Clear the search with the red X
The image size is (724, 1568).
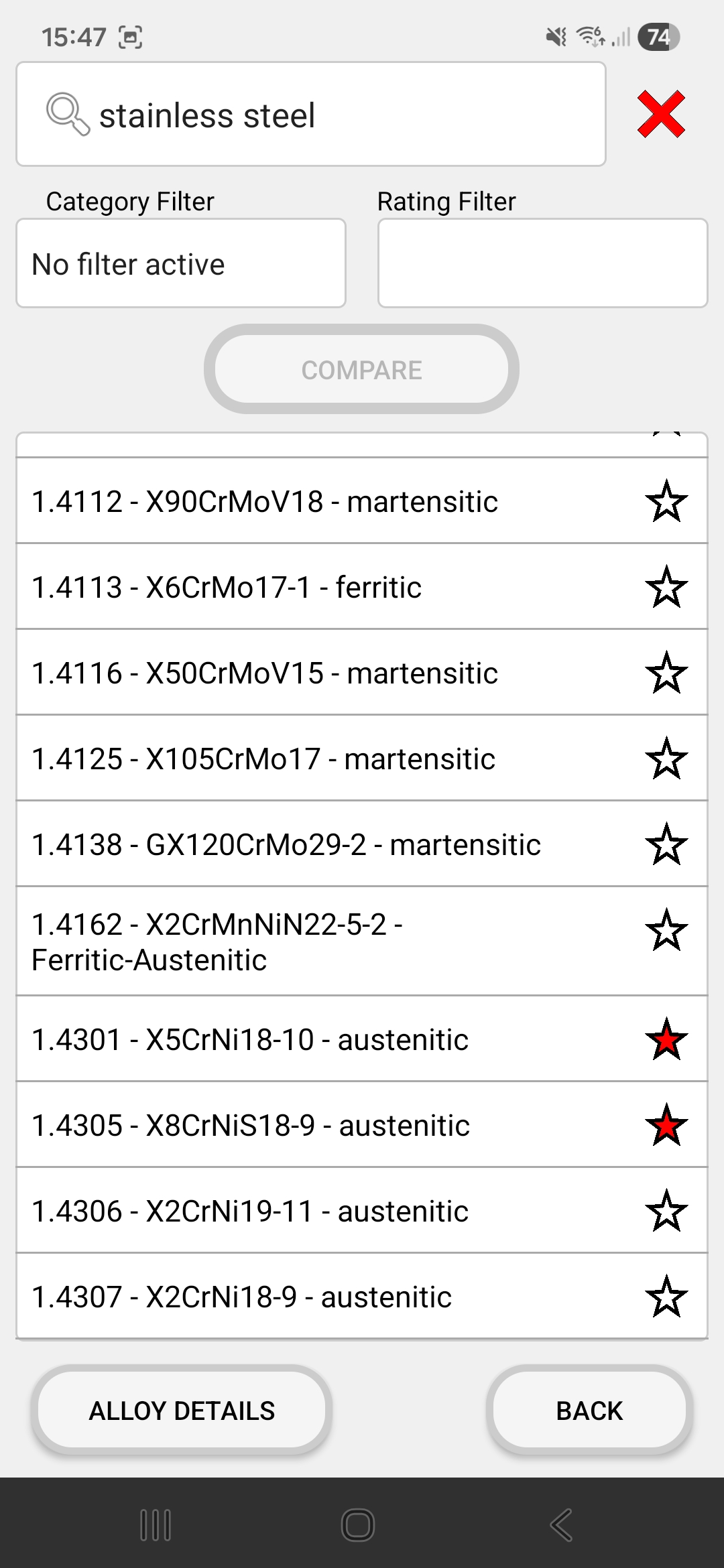(x=661, y=115)
